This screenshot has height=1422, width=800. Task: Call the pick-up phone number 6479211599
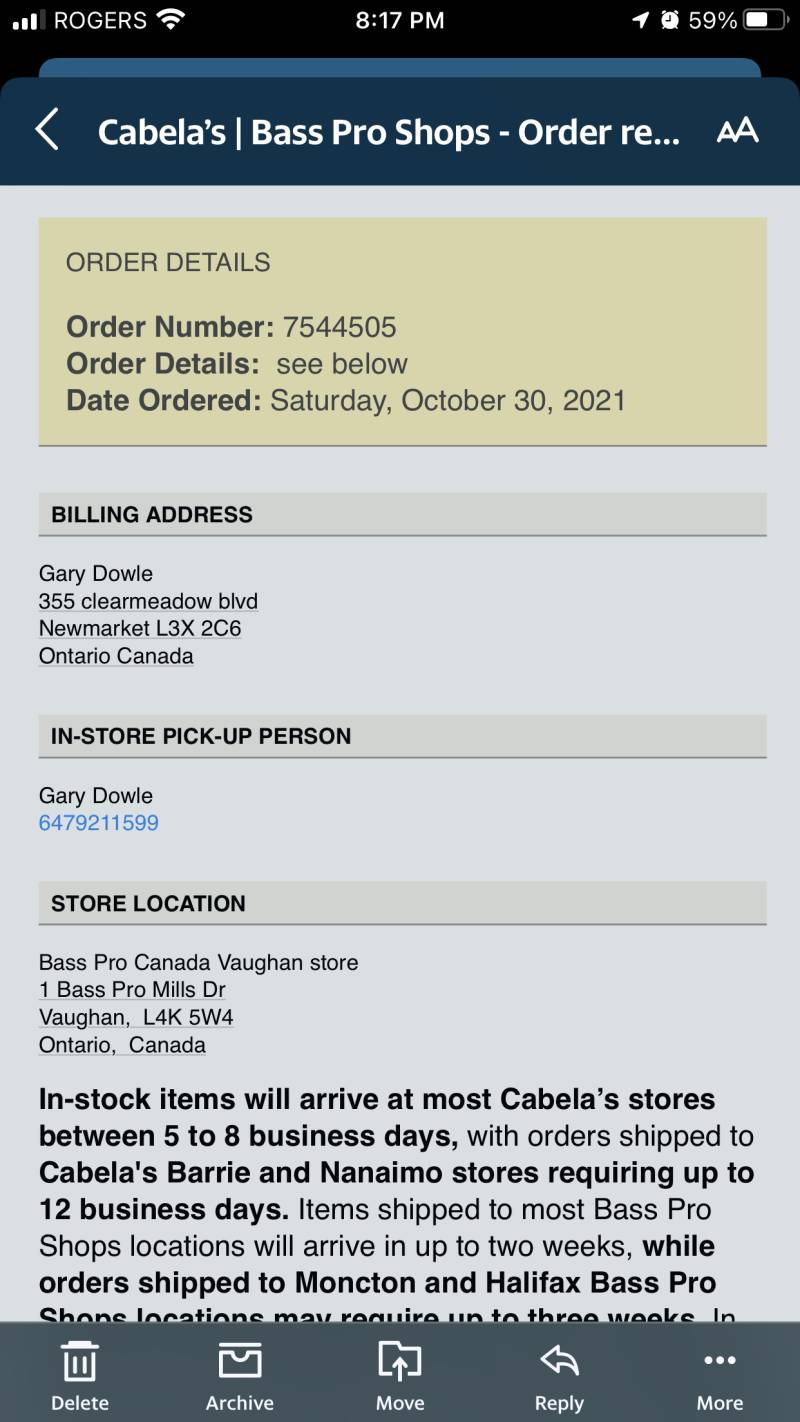click(99, 823)
